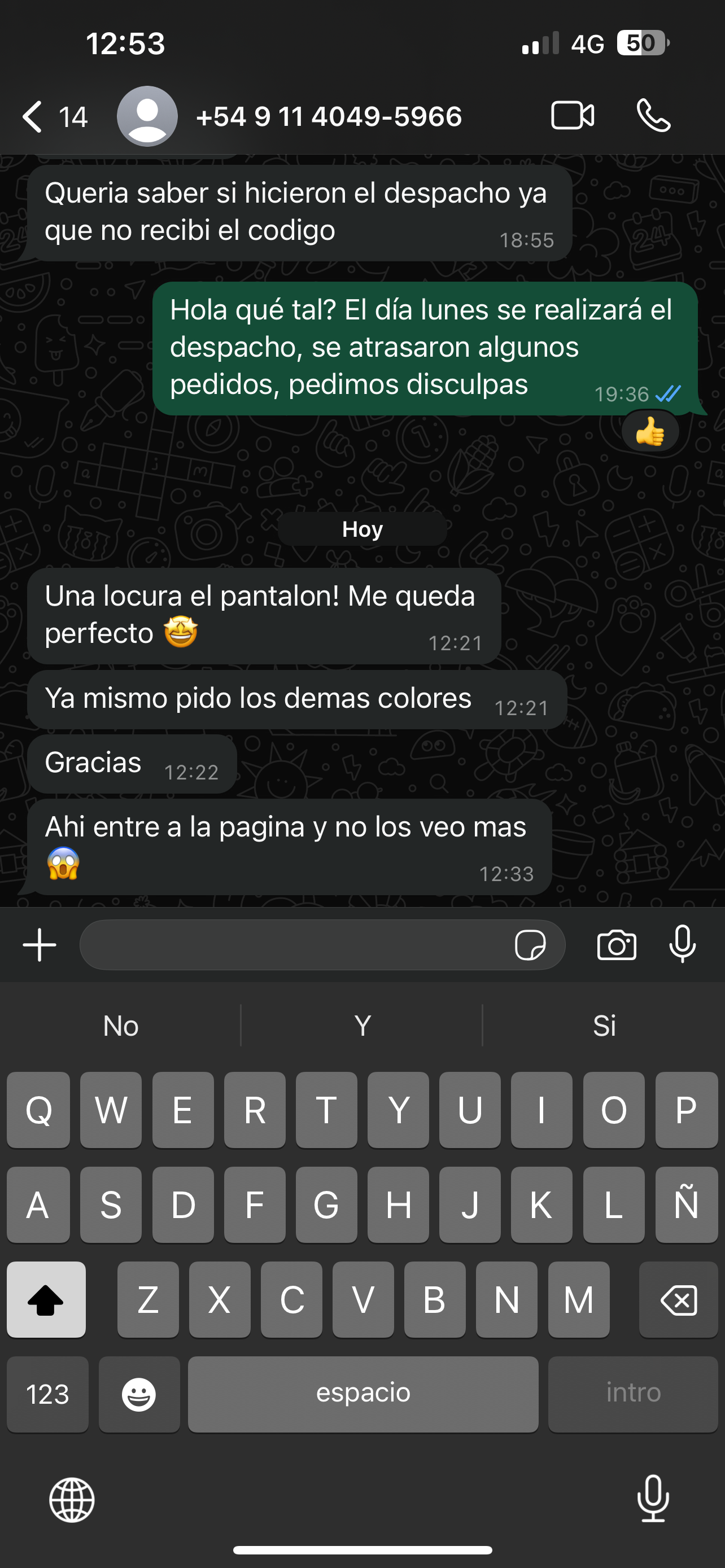The image size is (725, 1568).
Task: Open the camera to send a photo
Action: (x=617, y=945)
